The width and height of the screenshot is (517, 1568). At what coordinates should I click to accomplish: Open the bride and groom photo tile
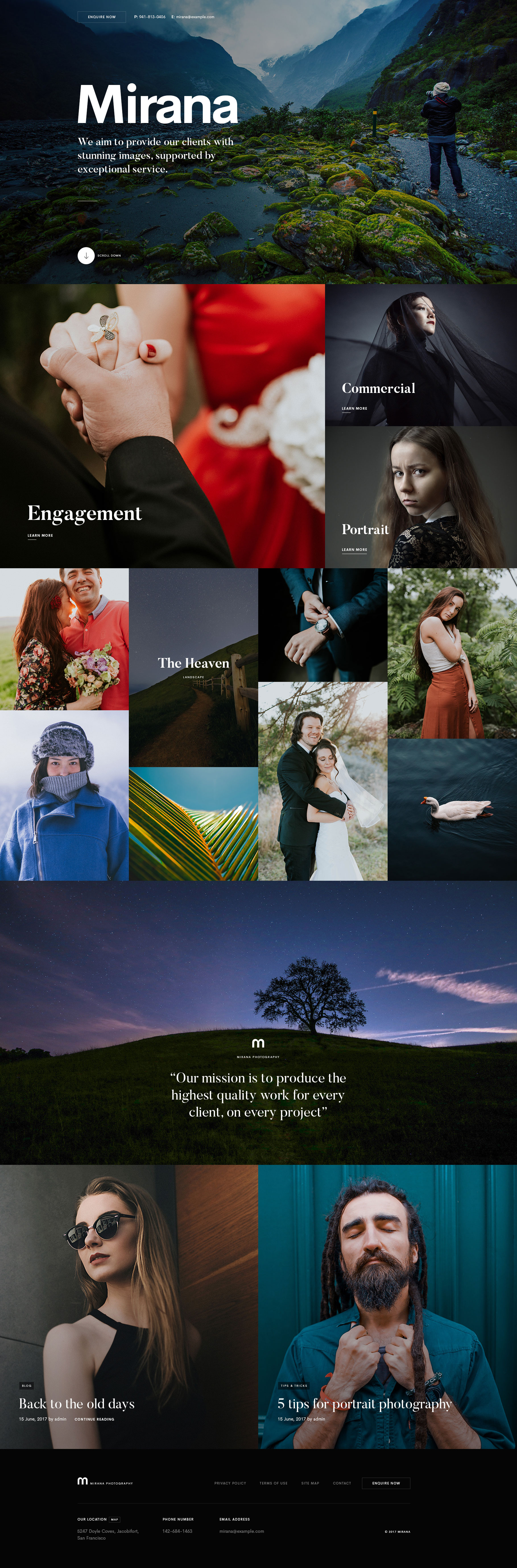(x=323, y=781)
